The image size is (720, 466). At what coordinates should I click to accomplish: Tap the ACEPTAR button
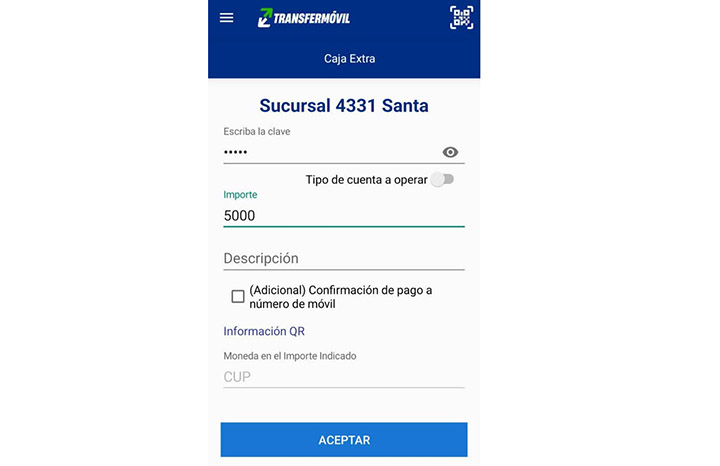[x=343, y=440]
